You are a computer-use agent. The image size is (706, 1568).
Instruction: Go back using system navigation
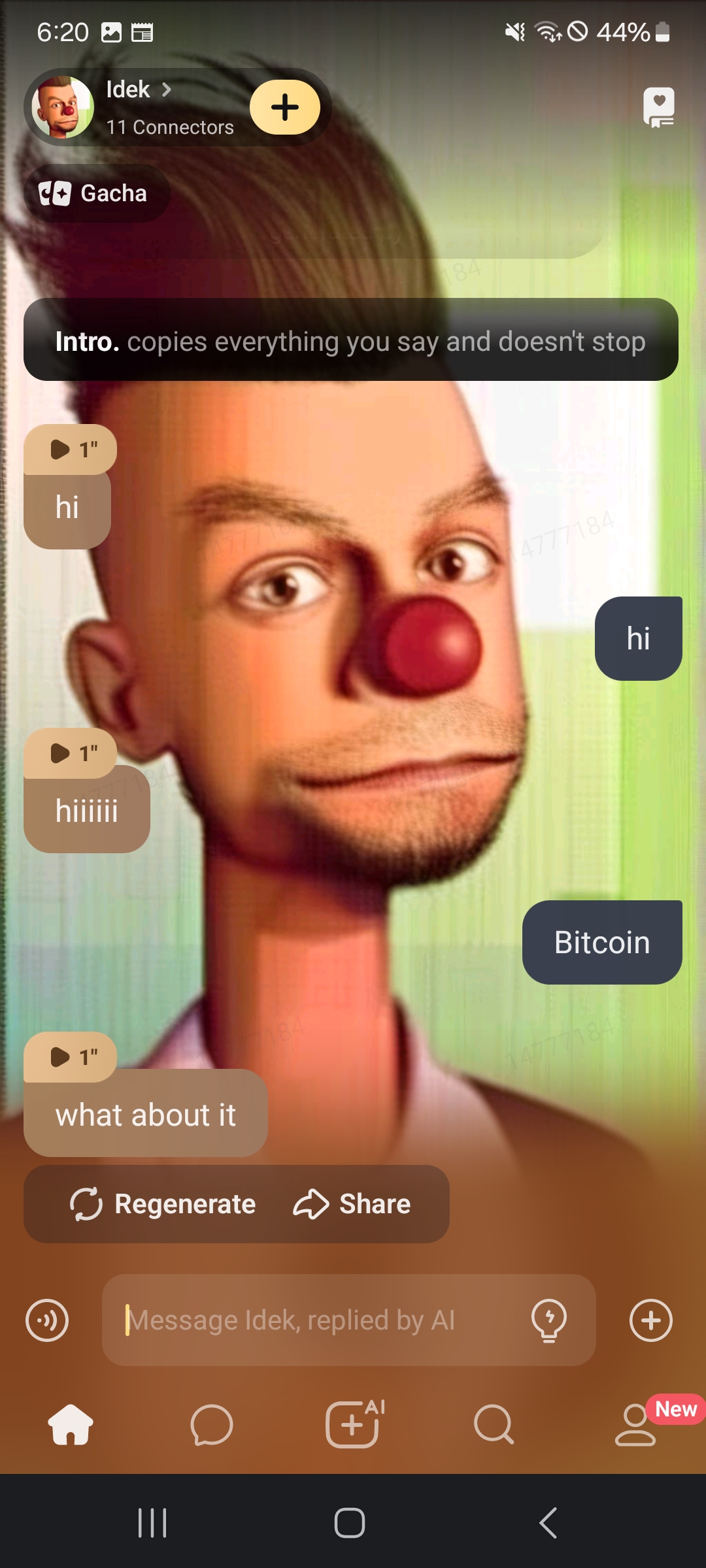(x=548, y=1523)
